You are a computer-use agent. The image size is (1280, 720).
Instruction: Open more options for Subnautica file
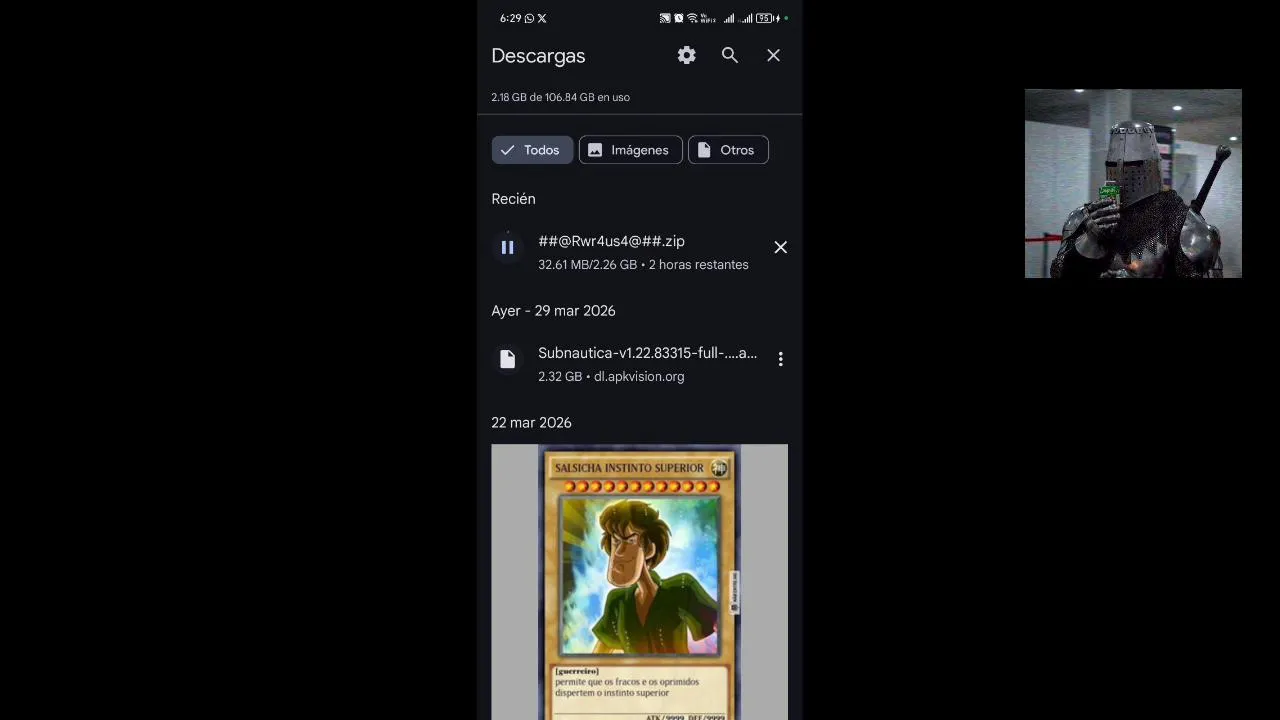(x=780, y=359)
